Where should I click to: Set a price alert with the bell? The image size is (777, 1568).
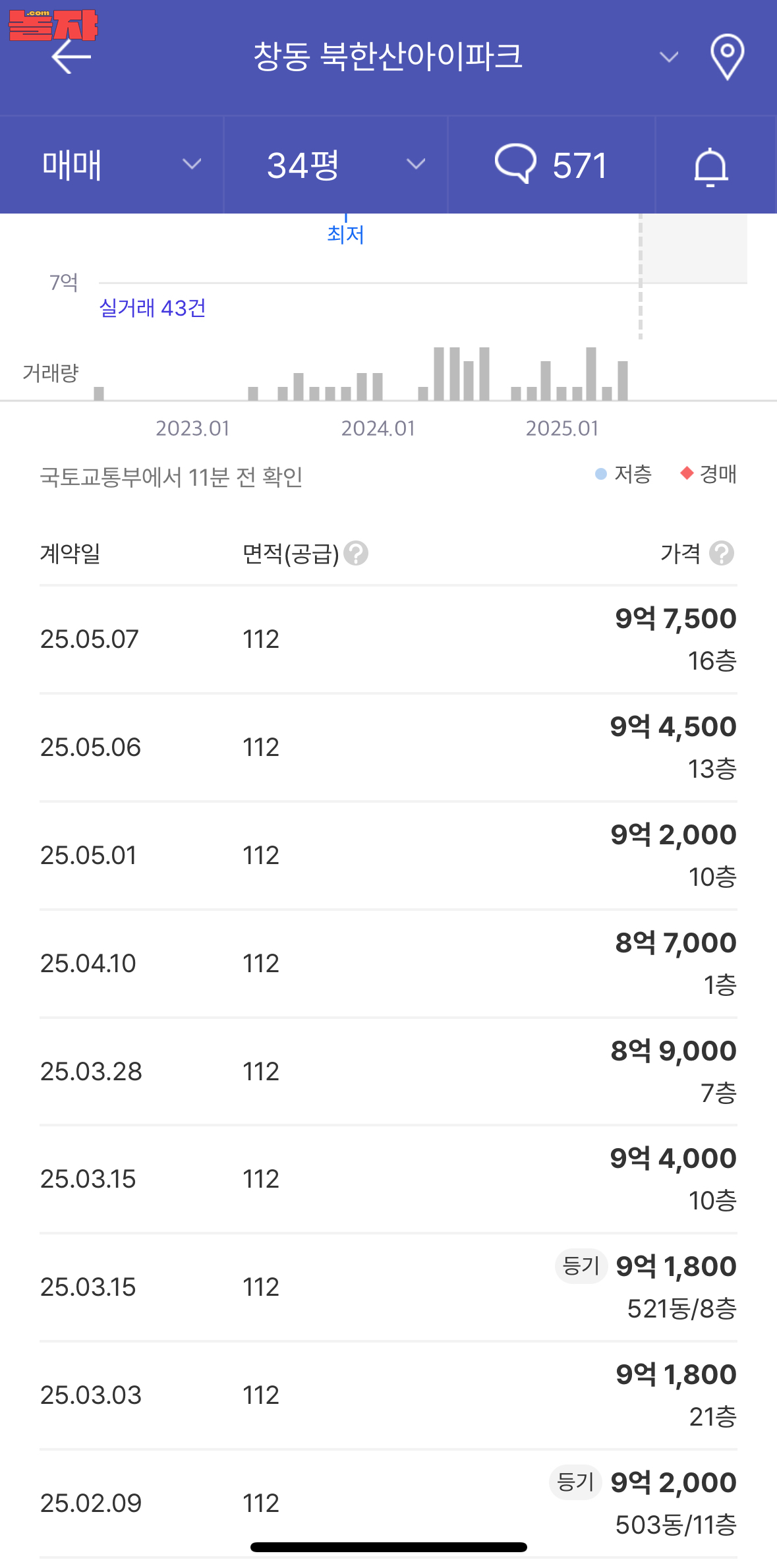coord(710,166)
